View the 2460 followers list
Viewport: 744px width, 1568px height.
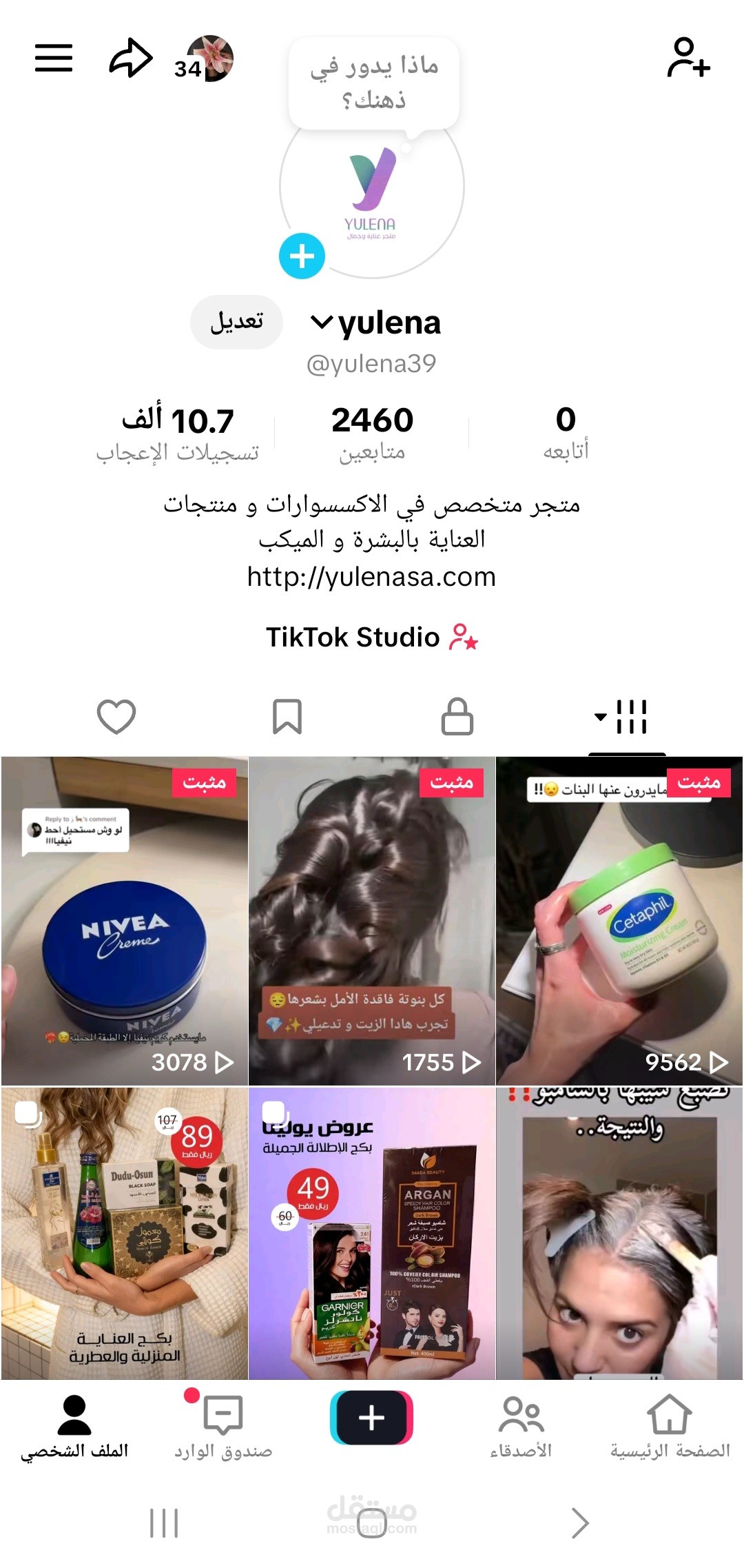pos(372,433)
